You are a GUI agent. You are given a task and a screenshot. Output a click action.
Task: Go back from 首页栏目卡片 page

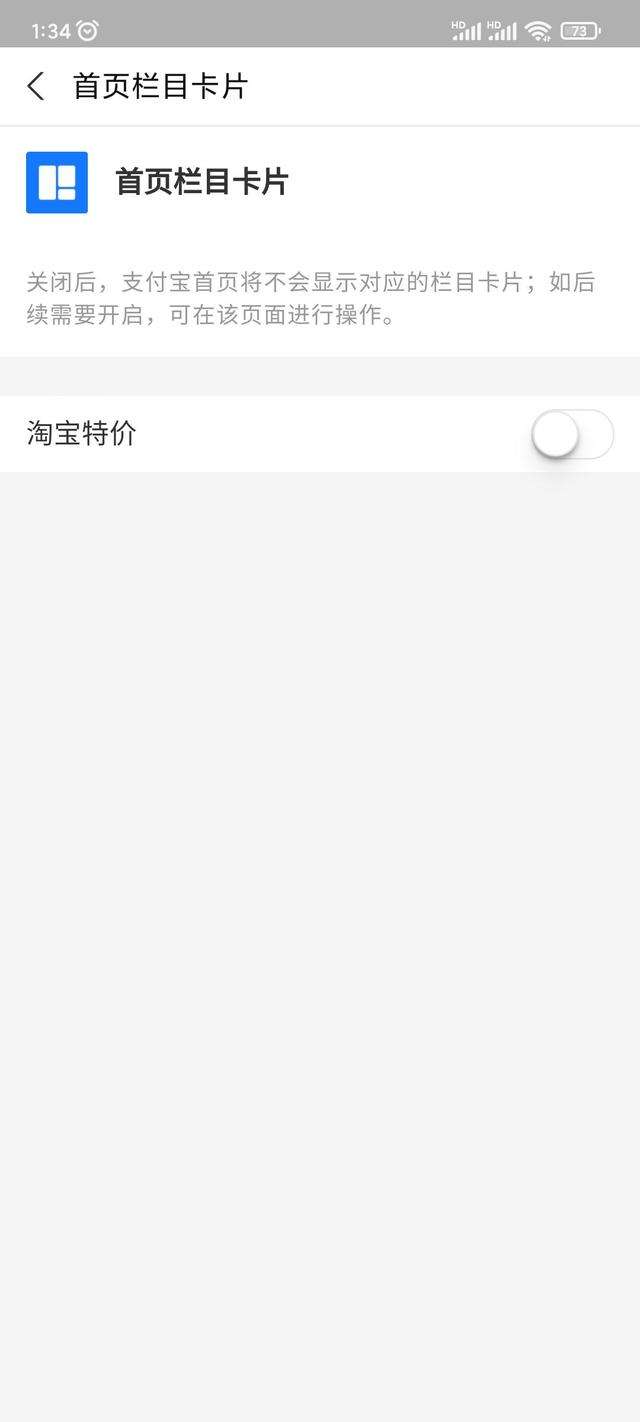point(36,86)
